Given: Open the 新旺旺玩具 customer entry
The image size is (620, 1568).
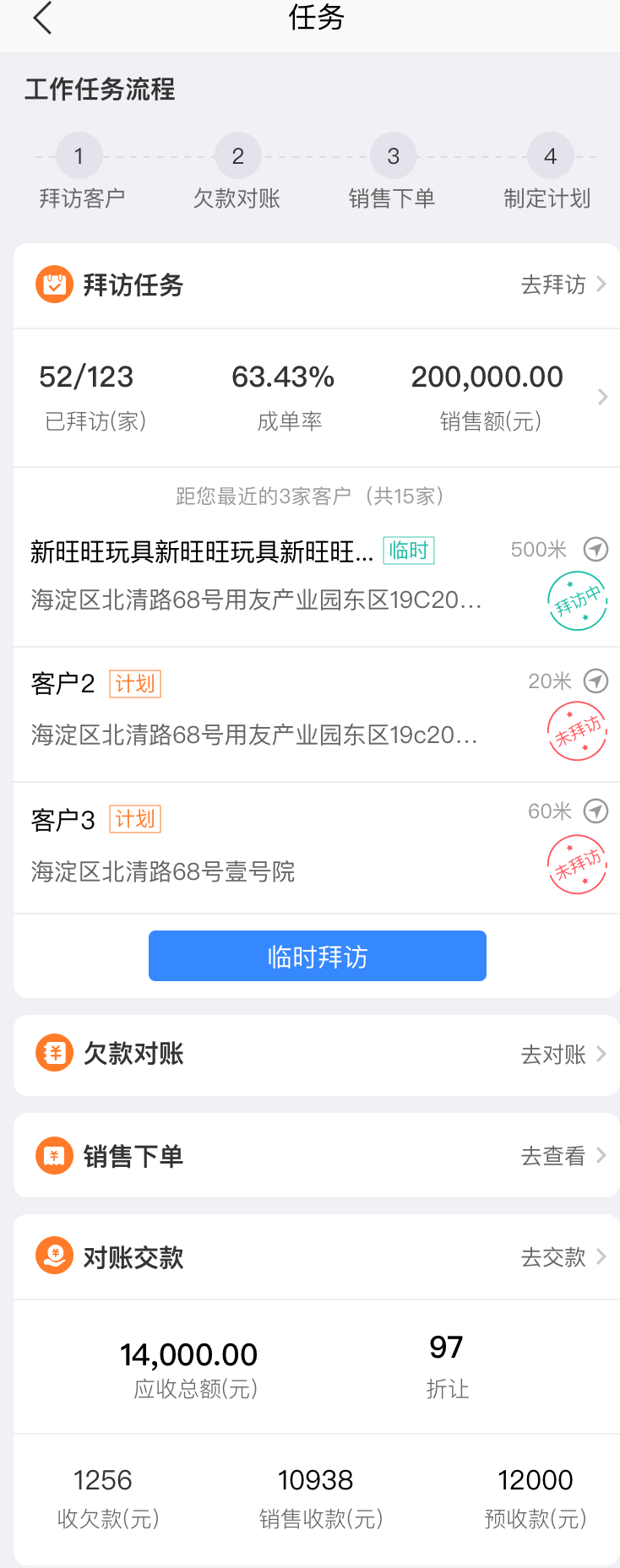Looking at the screenshot, I should pos(253,576).
